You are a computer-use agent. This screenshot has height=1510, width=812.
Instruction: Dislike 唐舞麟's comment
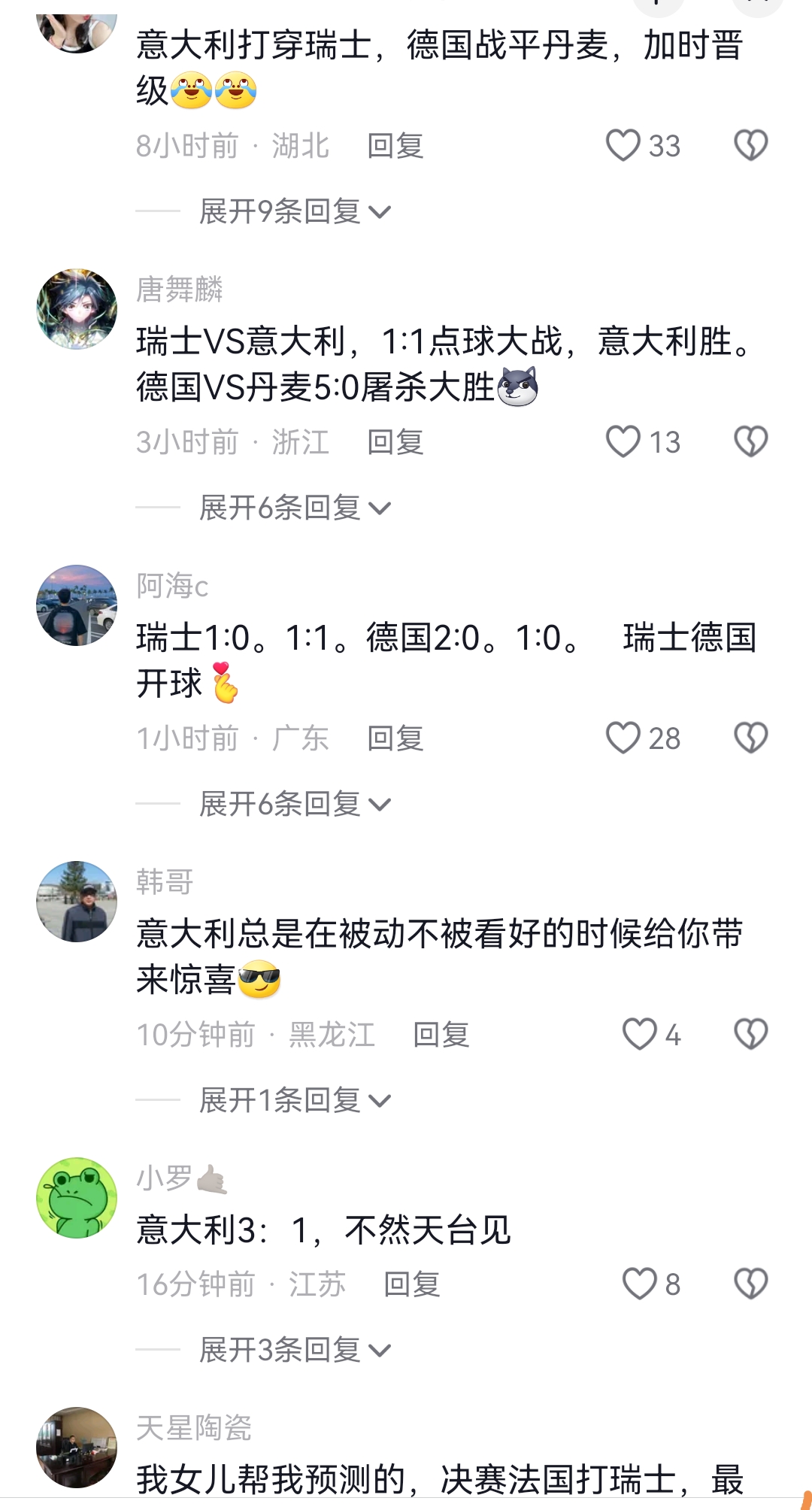coord(750,441)
